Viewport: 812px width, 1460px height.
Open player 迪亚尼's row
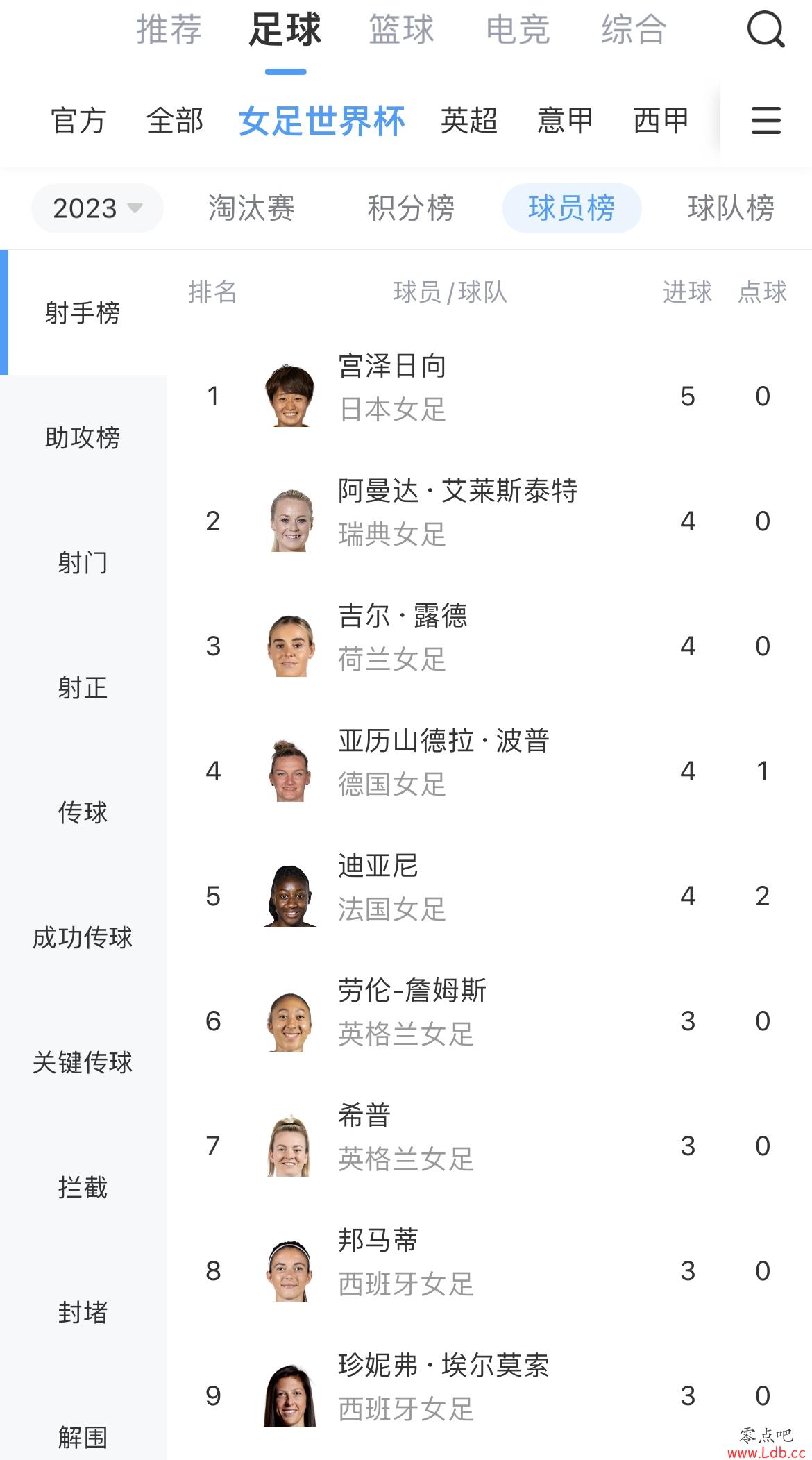tap(489, 896)
